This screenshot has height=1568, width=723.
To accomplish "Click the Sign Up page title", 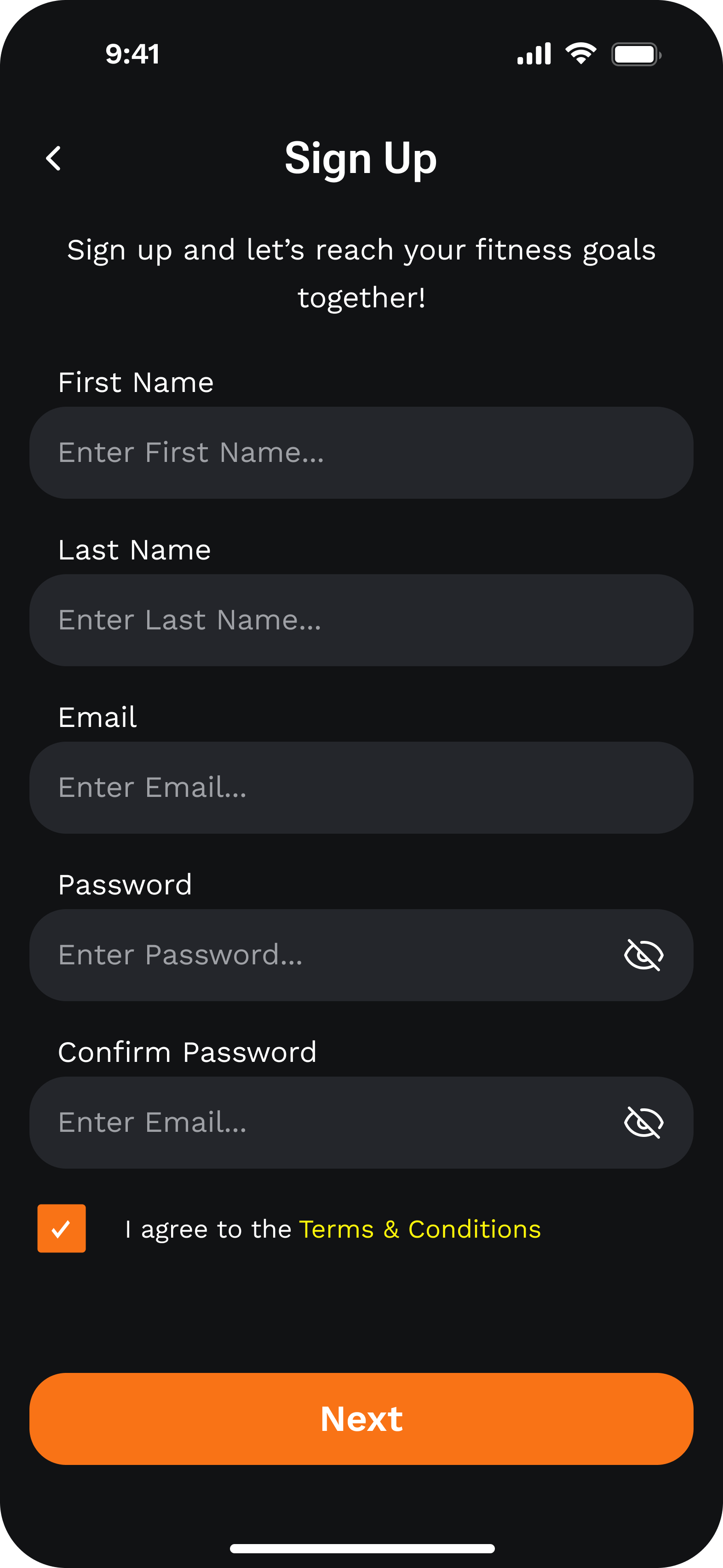I will point(361,158).
